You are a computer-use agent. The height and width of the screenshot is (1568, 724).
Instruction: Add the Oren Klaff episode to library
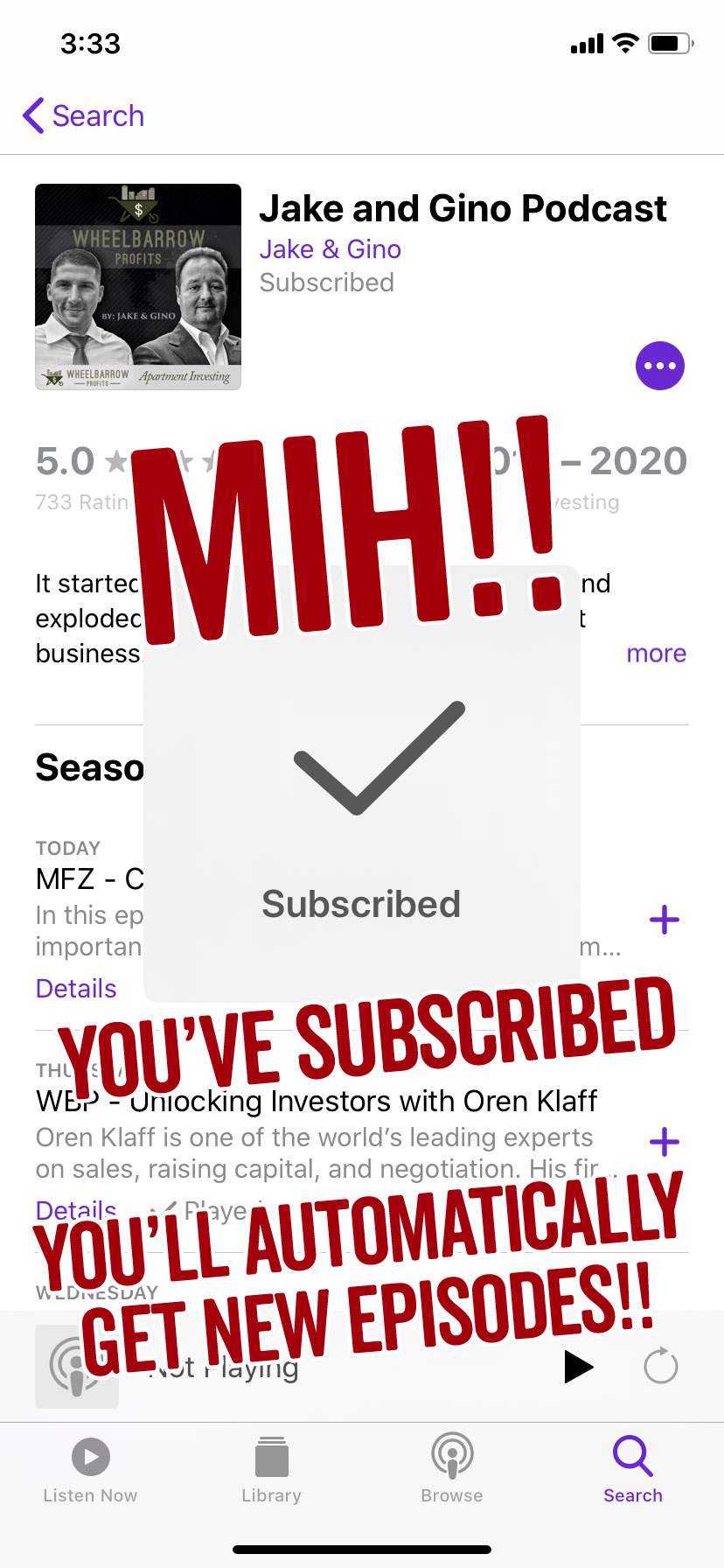(665, 1142)
